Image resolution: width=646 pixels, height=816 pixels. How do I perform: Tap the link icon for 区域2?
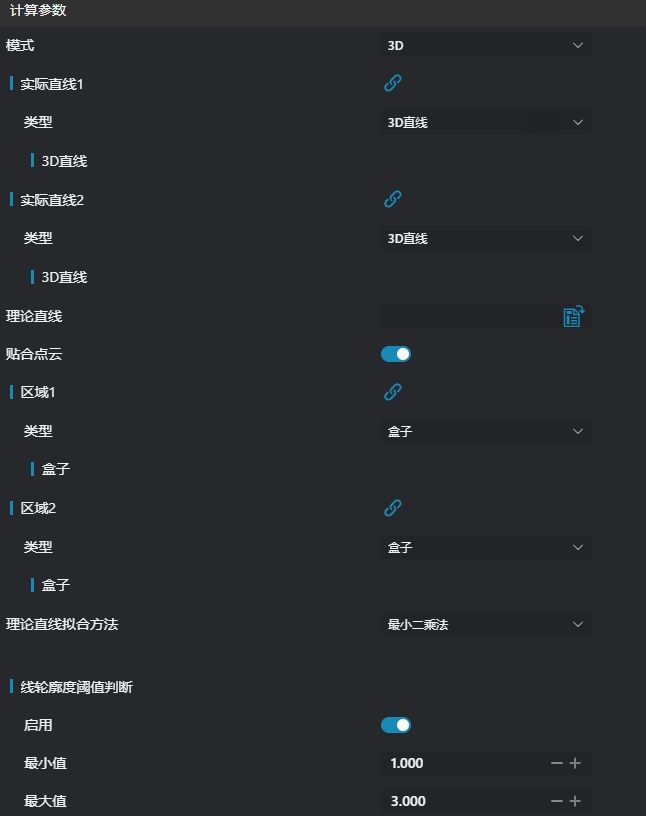[x=393, y=508]
